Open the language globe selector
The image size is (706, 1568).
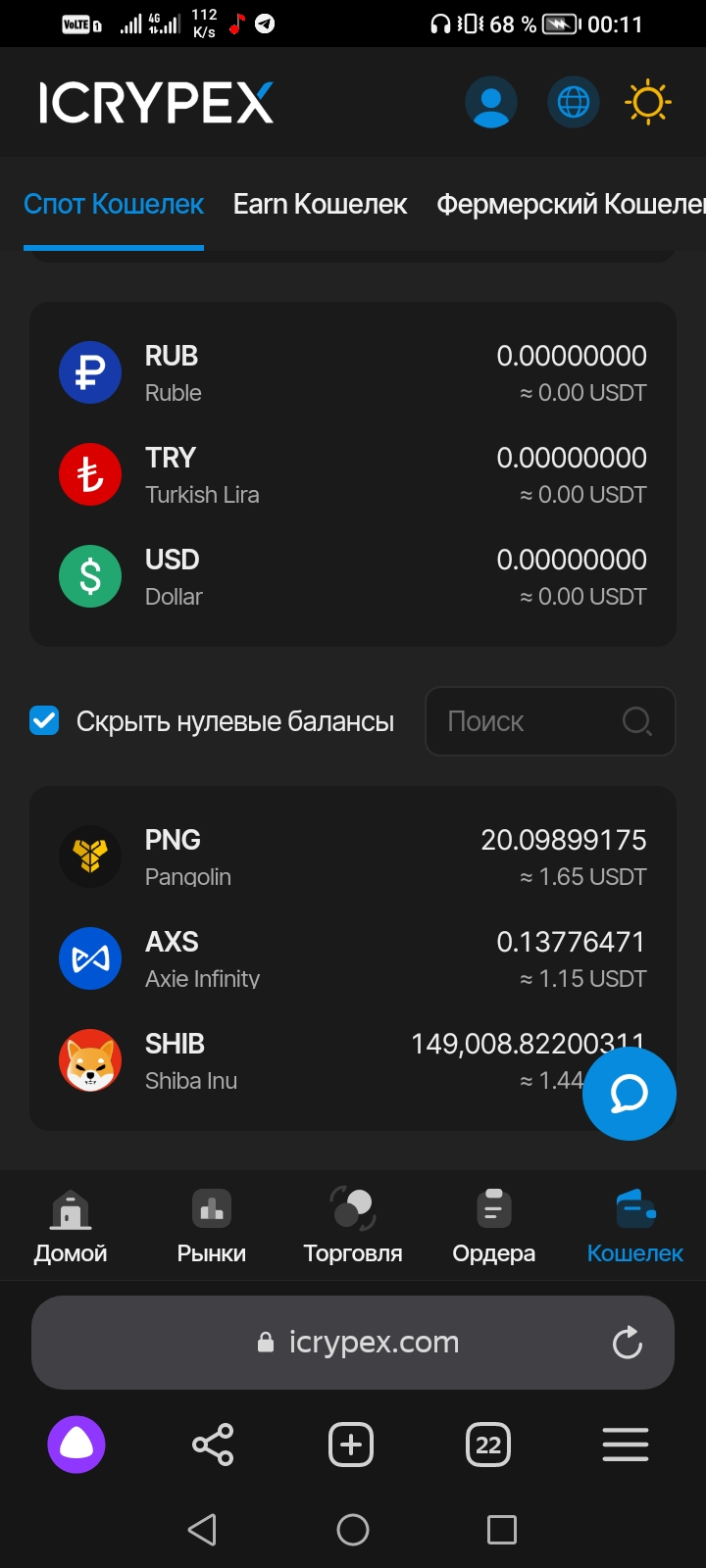point(574,102)
